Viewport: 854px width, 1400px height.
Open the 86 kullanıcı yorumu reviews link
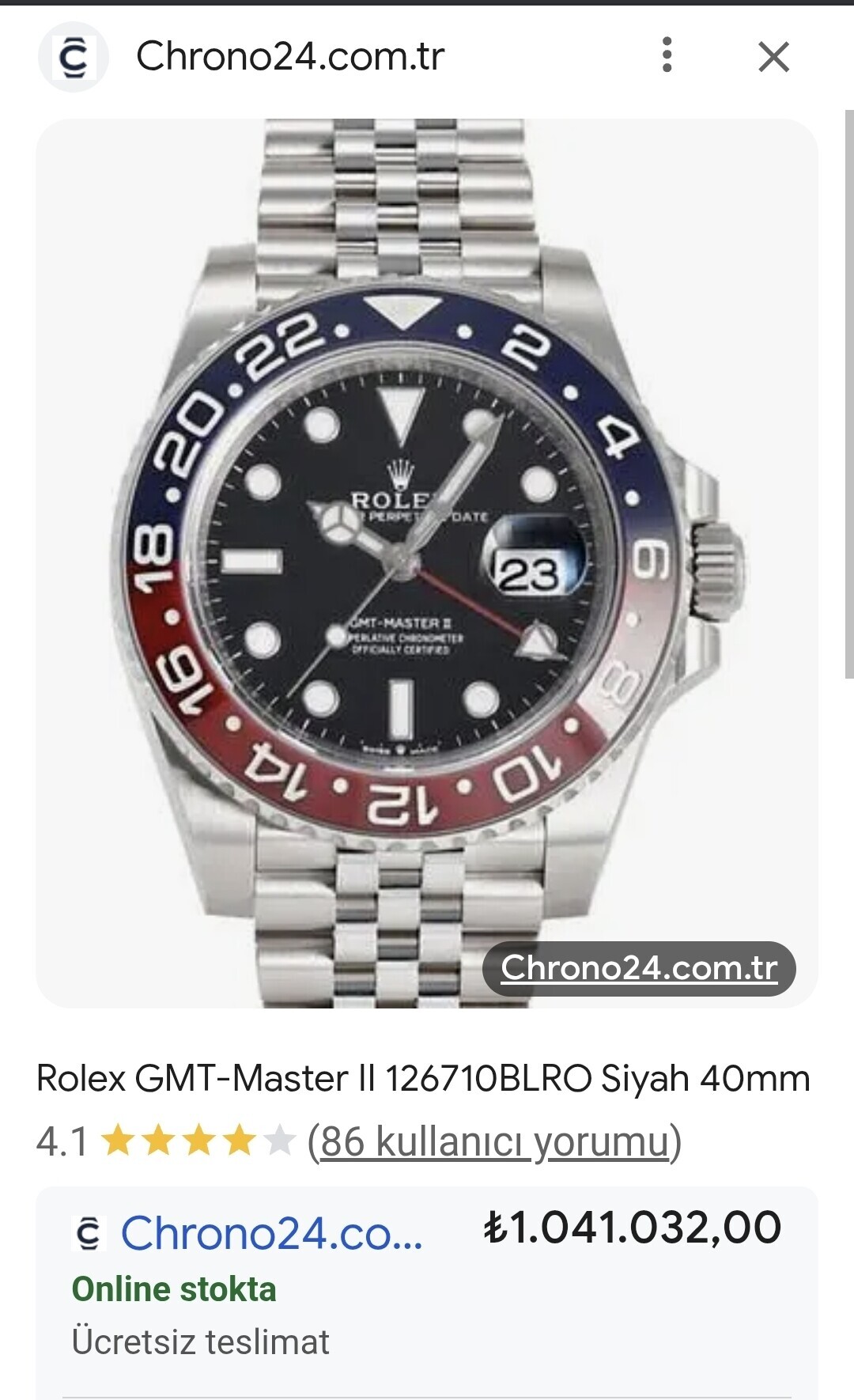[x=495, y=1141]
